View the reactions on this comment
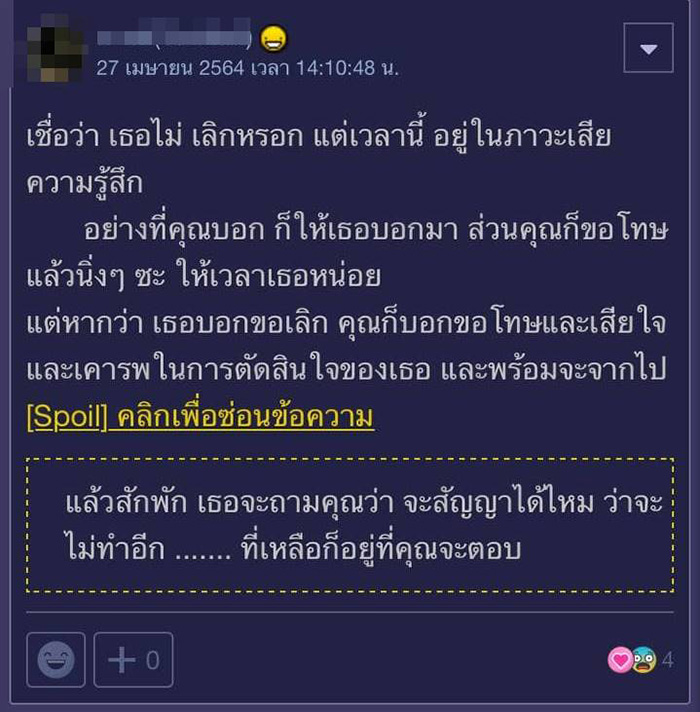The width and height of the screenshot is (700, 712). click(x=632, y=660)
